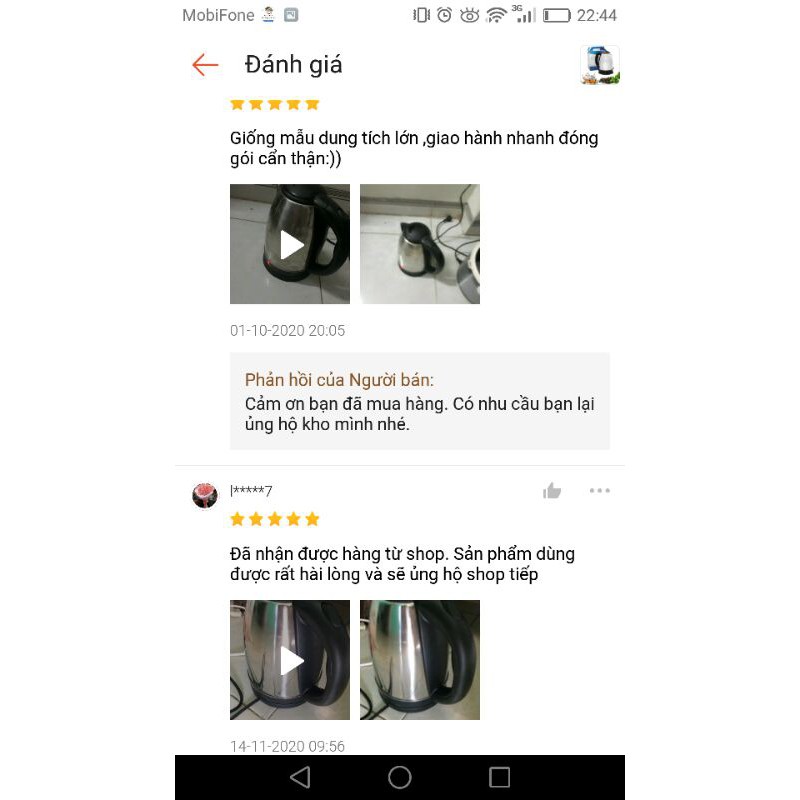
Task: Open photo in the 14-11-2020 review
Action: point(420,660)
